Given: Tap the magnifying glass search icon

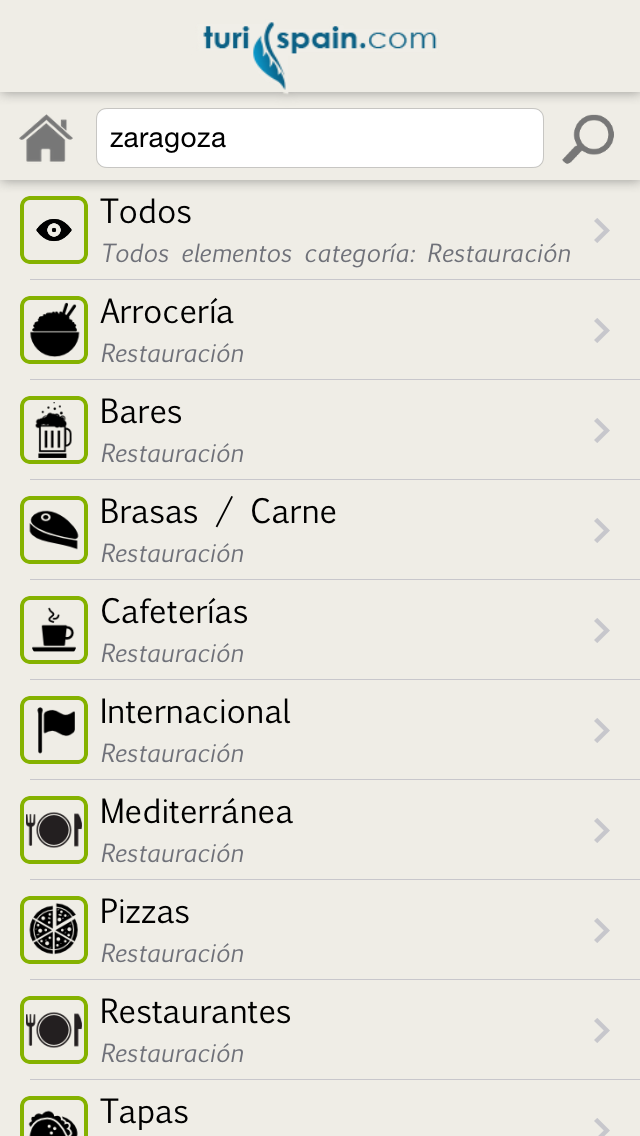Looking at the screenshot, I should coord(589,139).
